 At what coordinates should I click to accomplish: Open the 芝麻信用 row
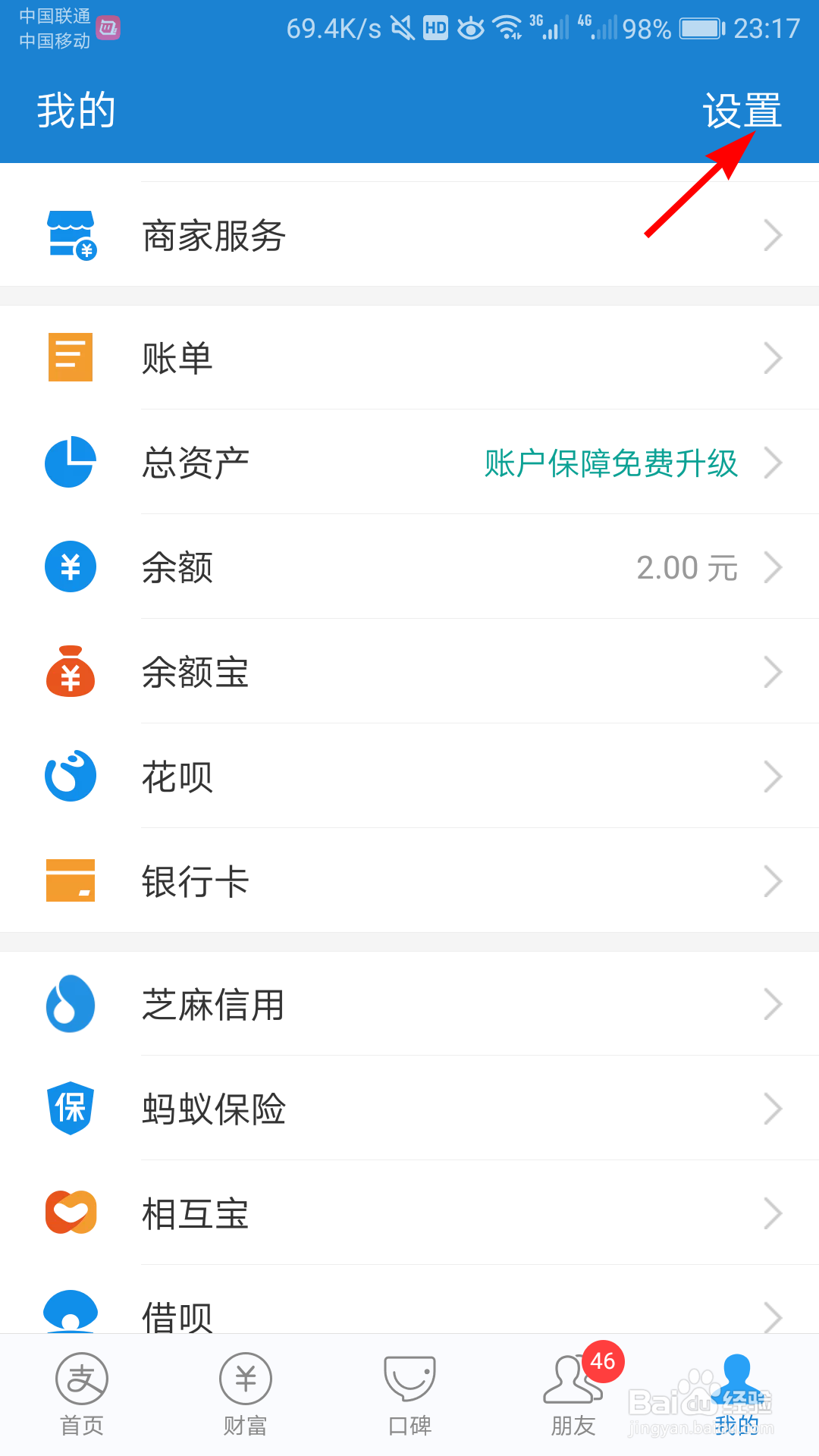coord(409,1004)
